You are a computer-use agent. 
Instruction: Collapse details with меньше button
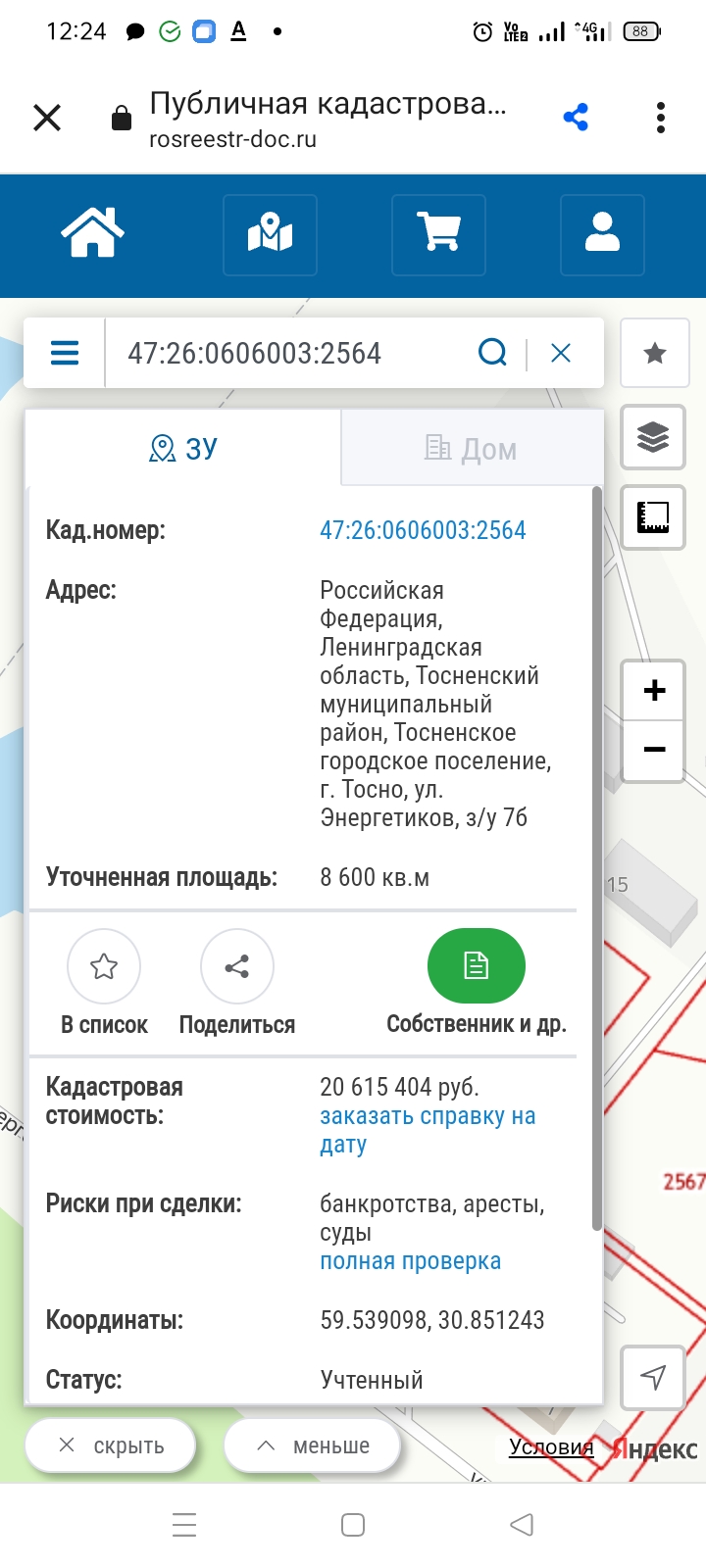pos(313,1446)
